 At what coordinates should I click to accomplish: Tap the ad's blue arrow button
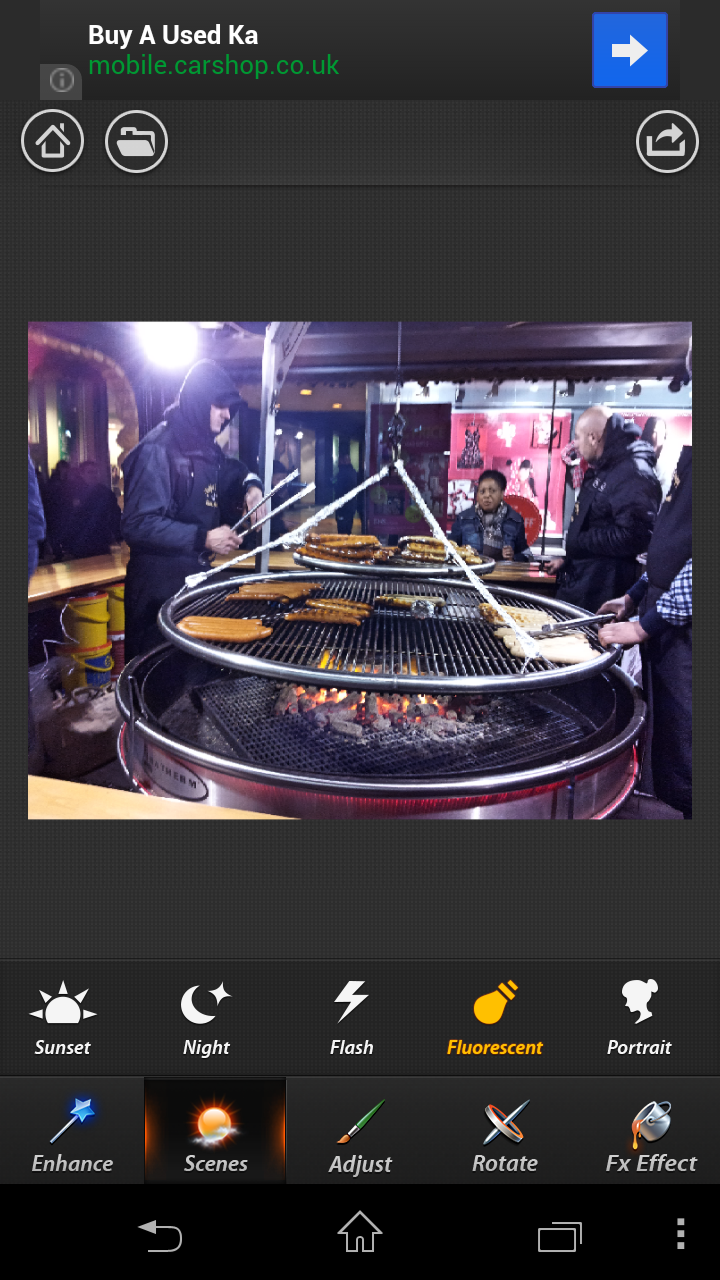pos(630,50)
